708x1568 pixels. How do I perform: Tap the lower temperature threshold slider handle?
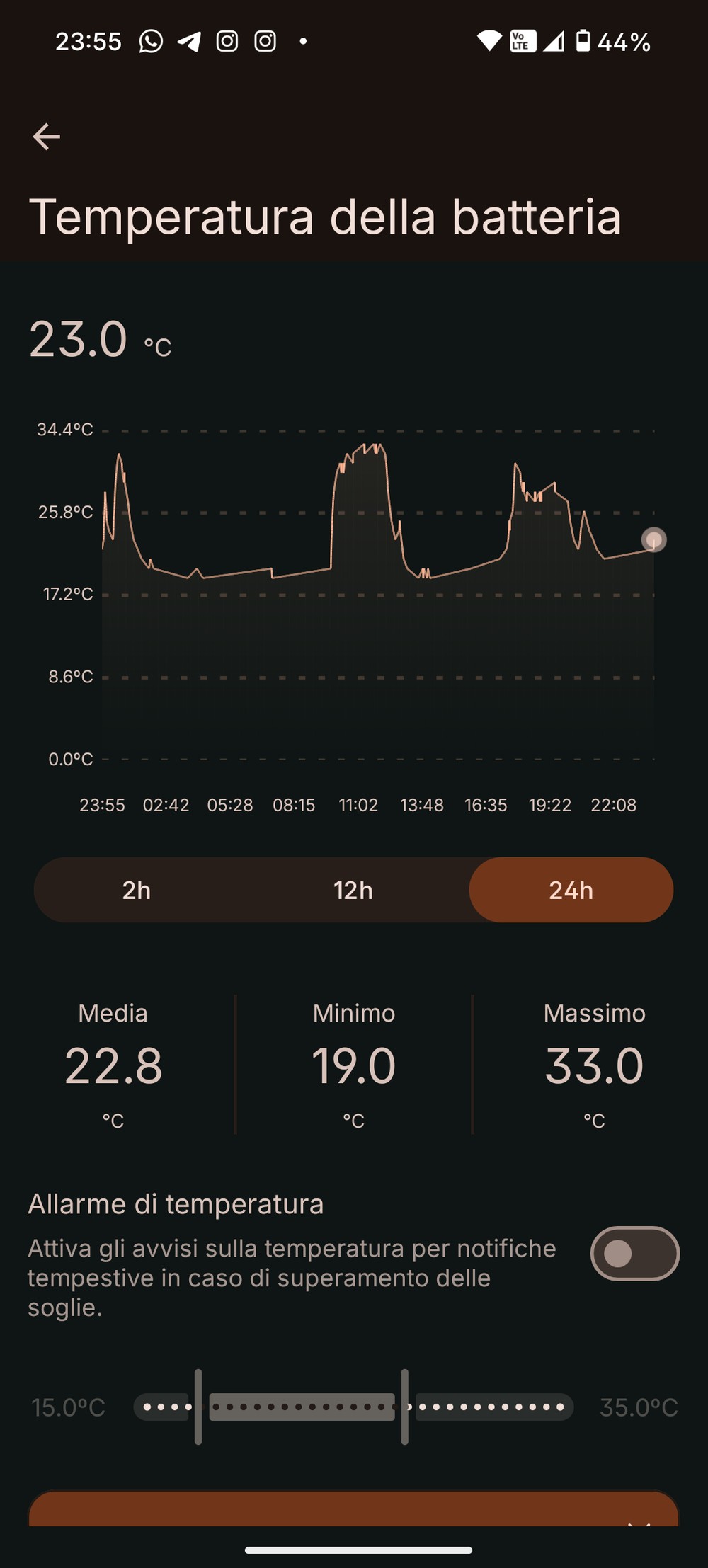pyautogui.click(x=198, y=1407)
